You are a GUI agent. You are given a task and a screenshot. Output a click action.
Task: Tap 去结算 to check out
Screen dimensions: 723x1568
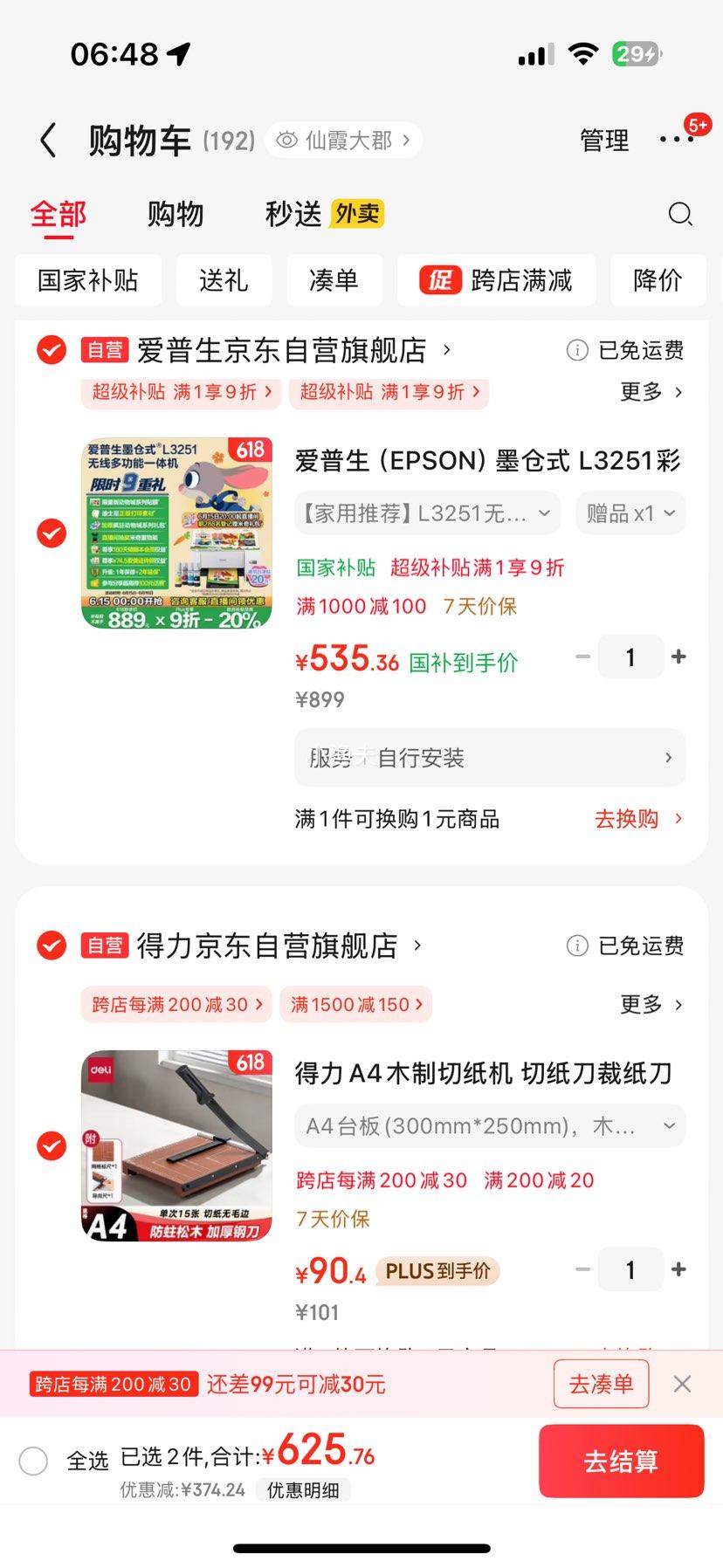click(x=621, y=1461)
